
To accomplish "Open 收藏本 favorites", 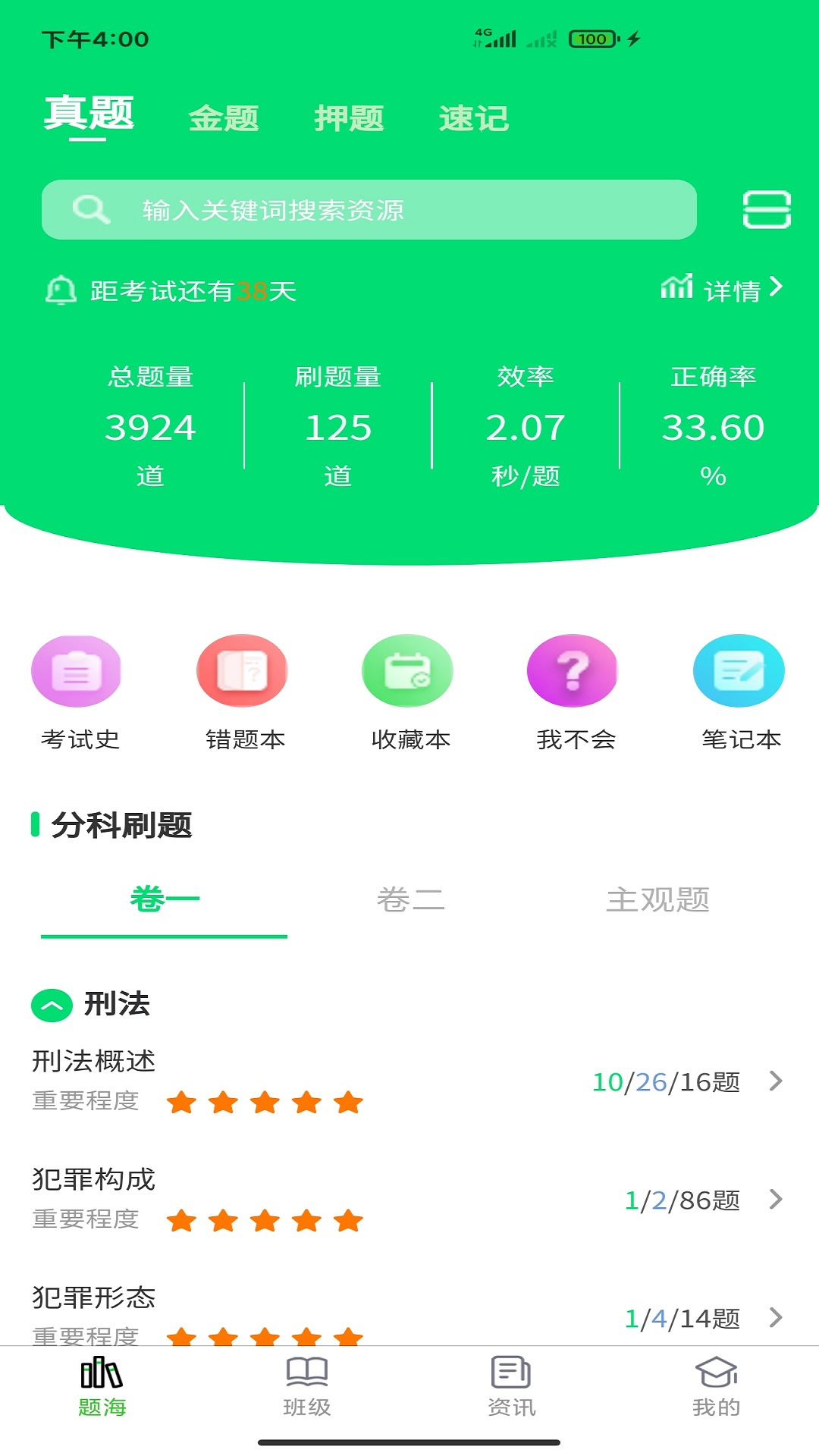I will pyautogui.click(x=409, y=691).
